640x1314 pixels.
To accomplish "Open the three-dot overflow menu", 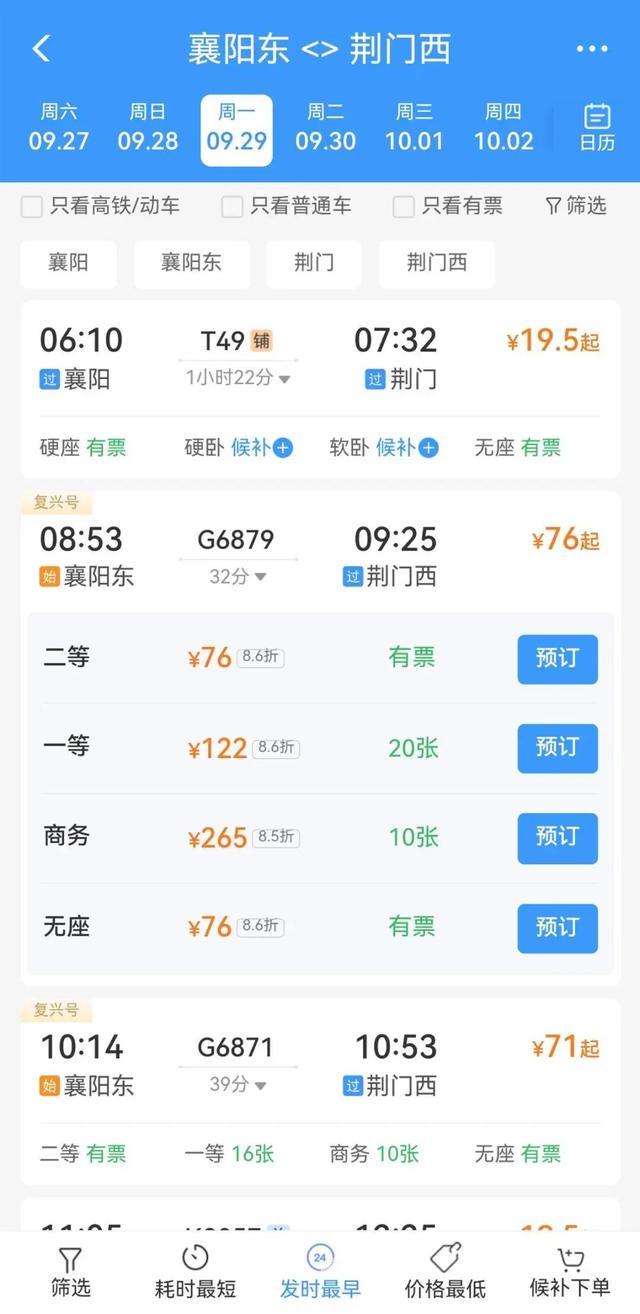I will tap(592, 49).
